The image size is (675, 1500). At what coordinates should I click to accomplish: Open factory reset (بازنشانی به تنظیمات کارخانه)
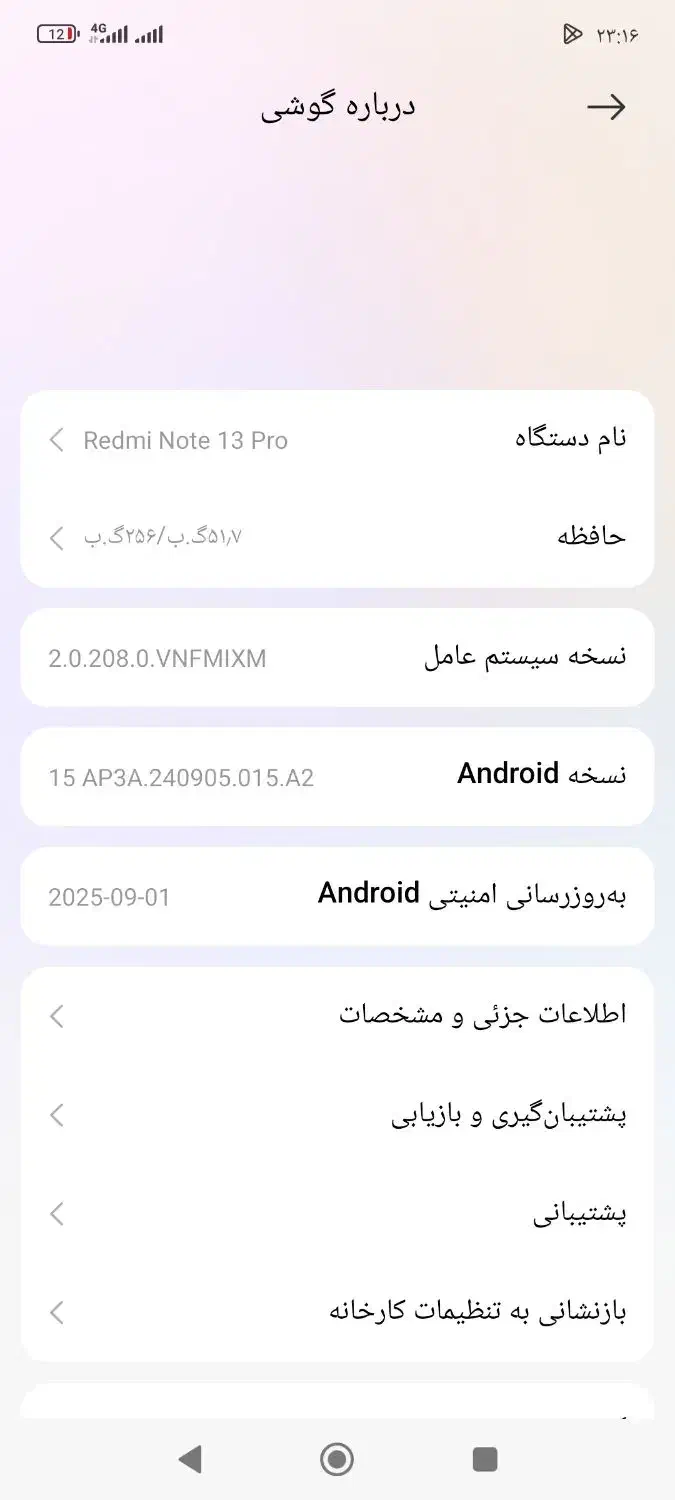pyautogui.click(x=337, y=1312)
